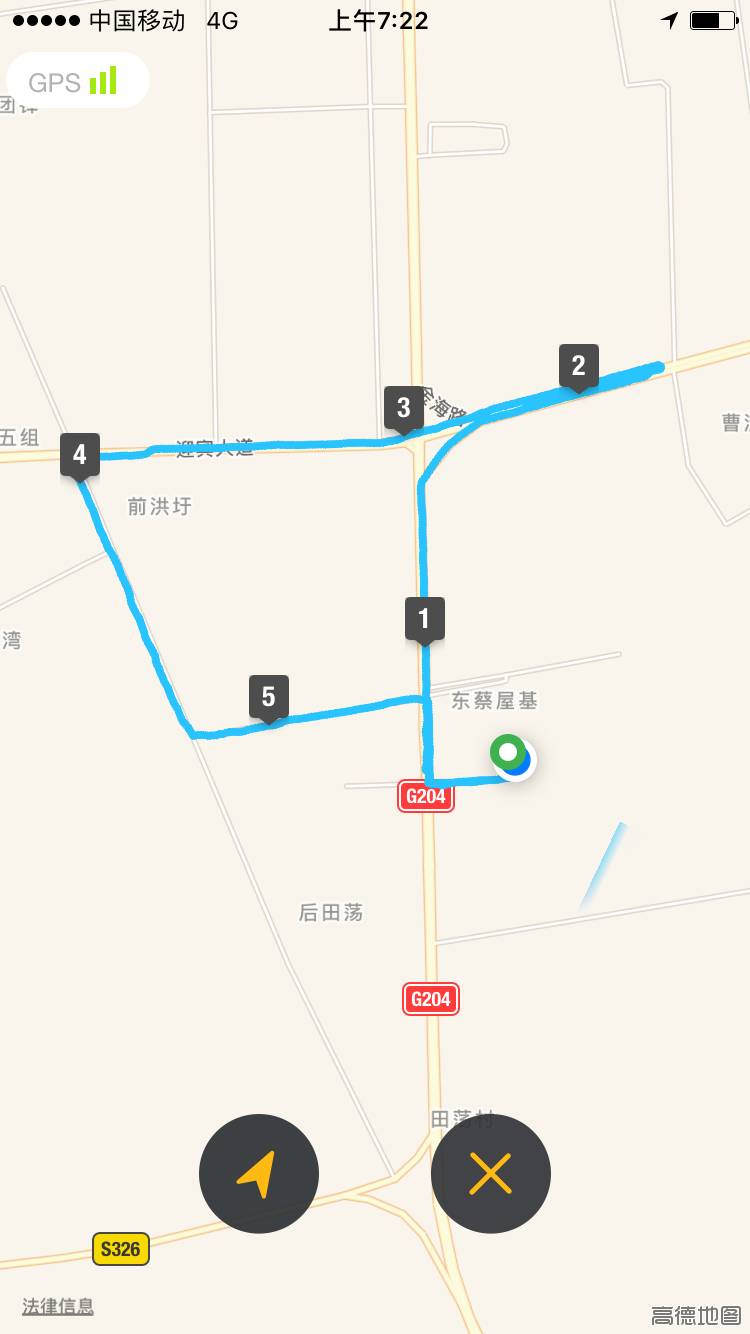Tap kilometer marker 2 on route
The width and height of the screenshot is (750, 1334).
pyautogui.click(x=578, y=365)
